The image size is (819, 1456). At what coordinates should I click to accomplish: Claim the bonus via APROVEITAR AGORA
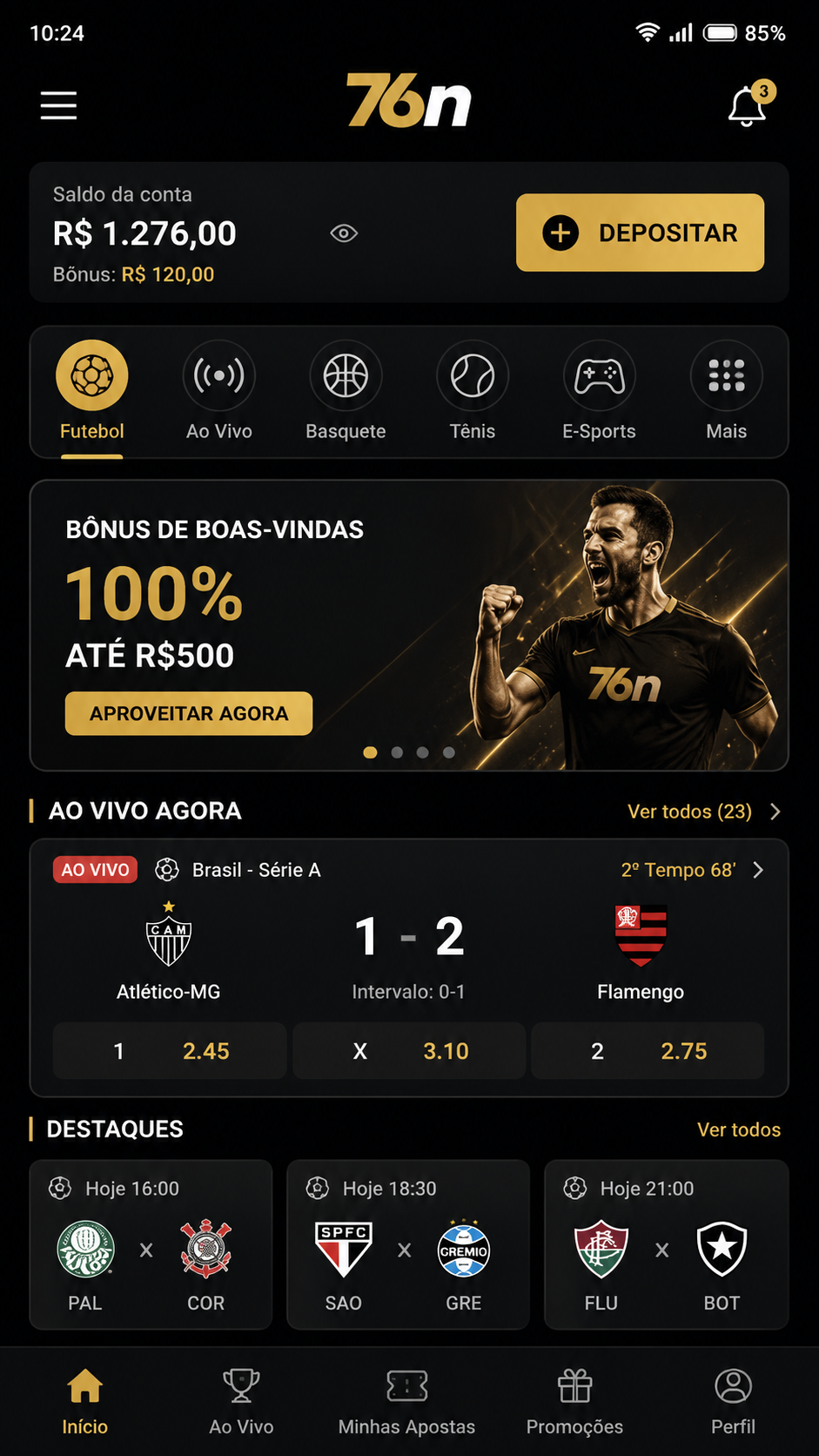pos(189,713)
